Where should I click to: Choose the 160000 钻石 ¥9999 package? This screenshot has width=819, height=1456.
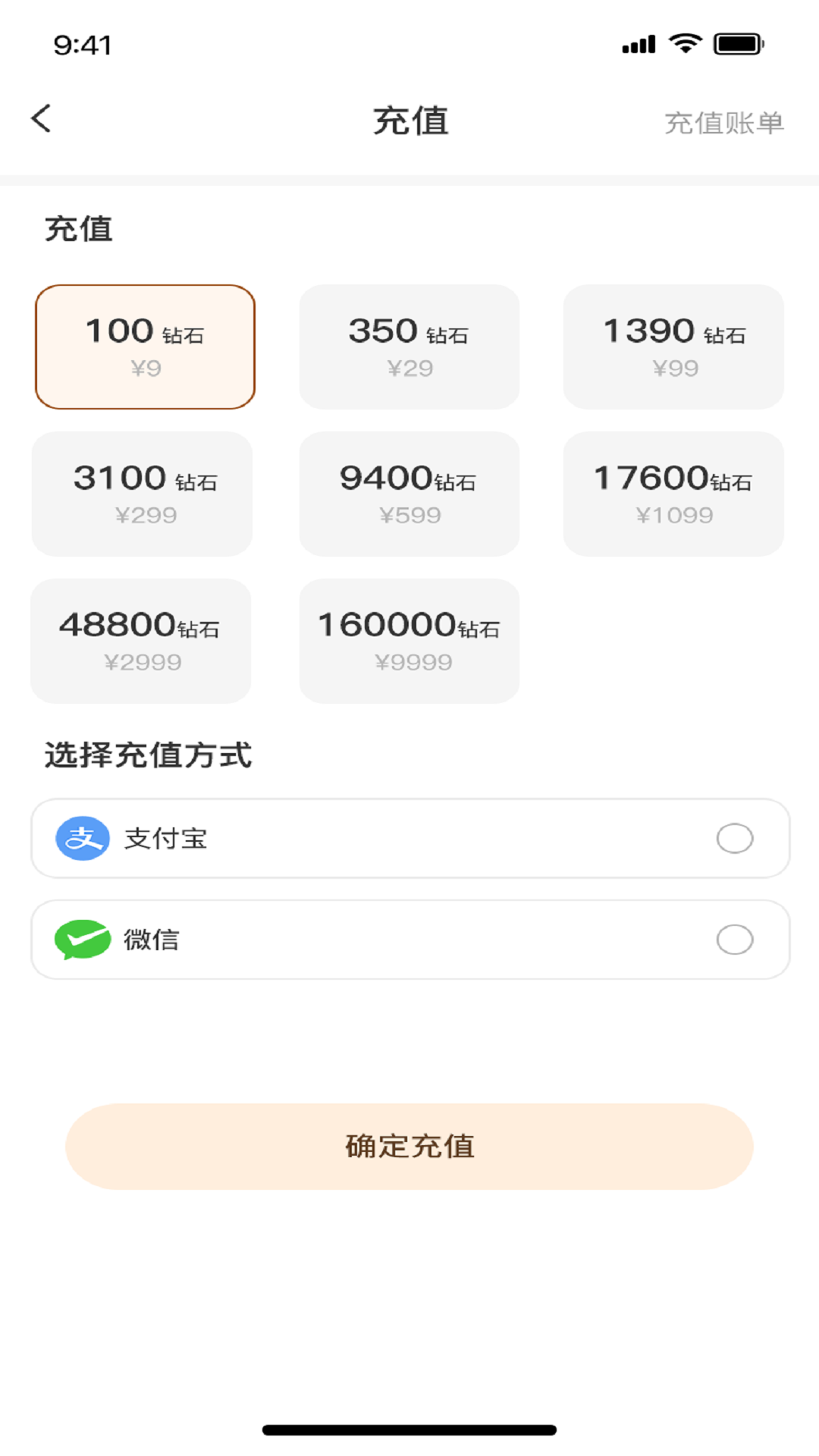(x=409, y=642)
